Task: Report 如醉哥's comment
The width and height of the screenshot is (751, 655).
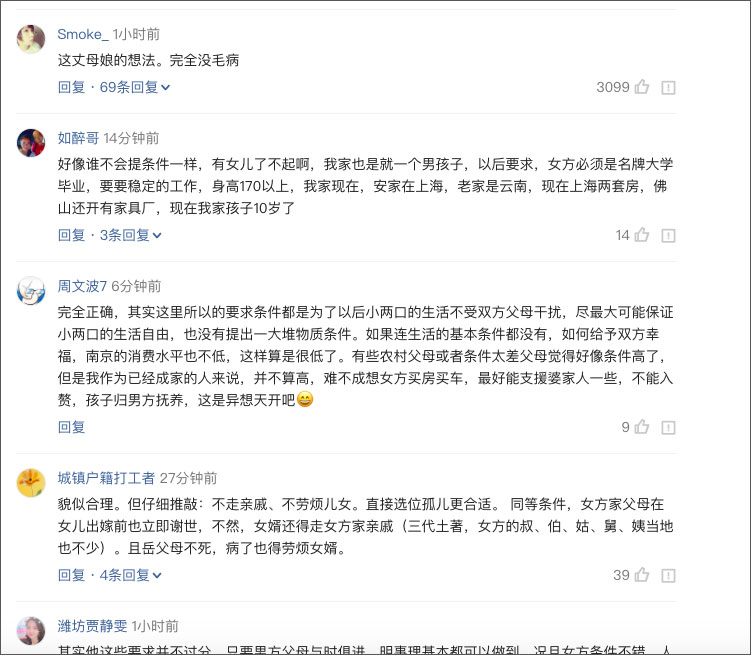Action: pyautogui.click(x=669, y=235)
